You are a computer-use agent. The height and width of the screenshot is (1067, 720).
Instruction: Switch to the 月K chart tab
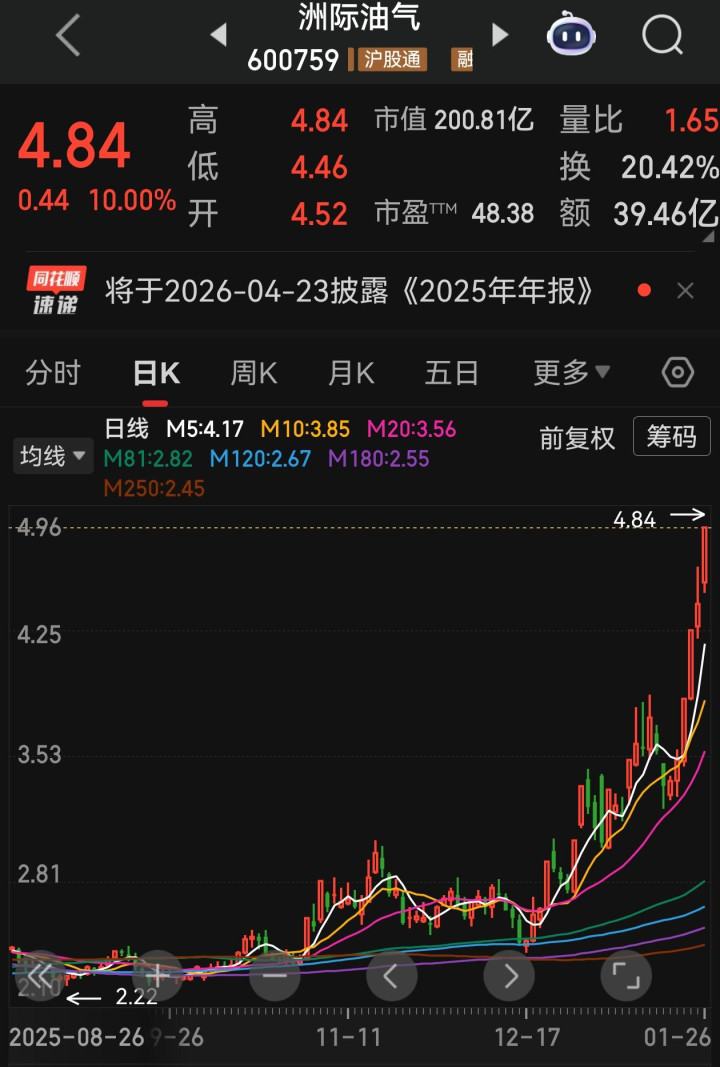(351, 374)
